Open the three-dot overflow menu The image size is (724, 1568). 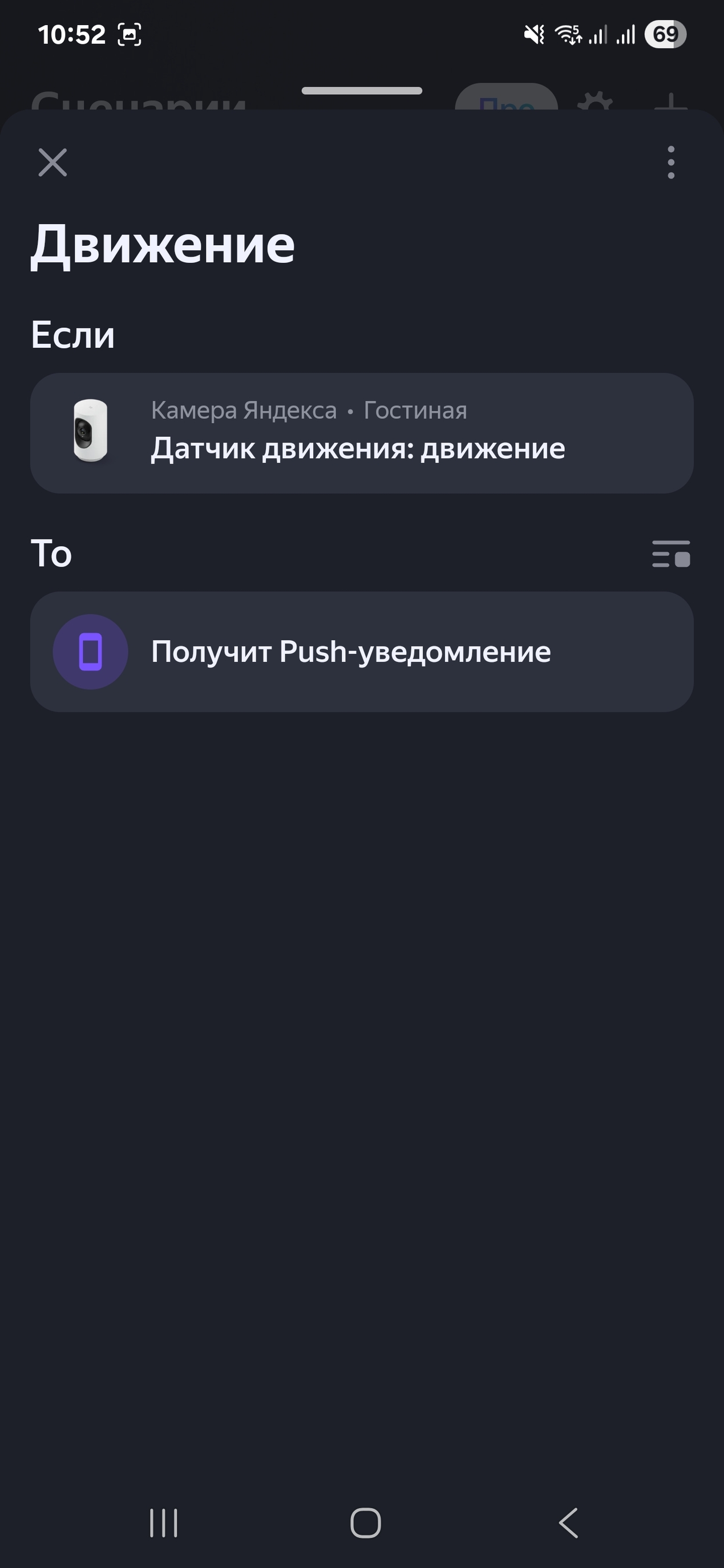[x=670, y=163]
